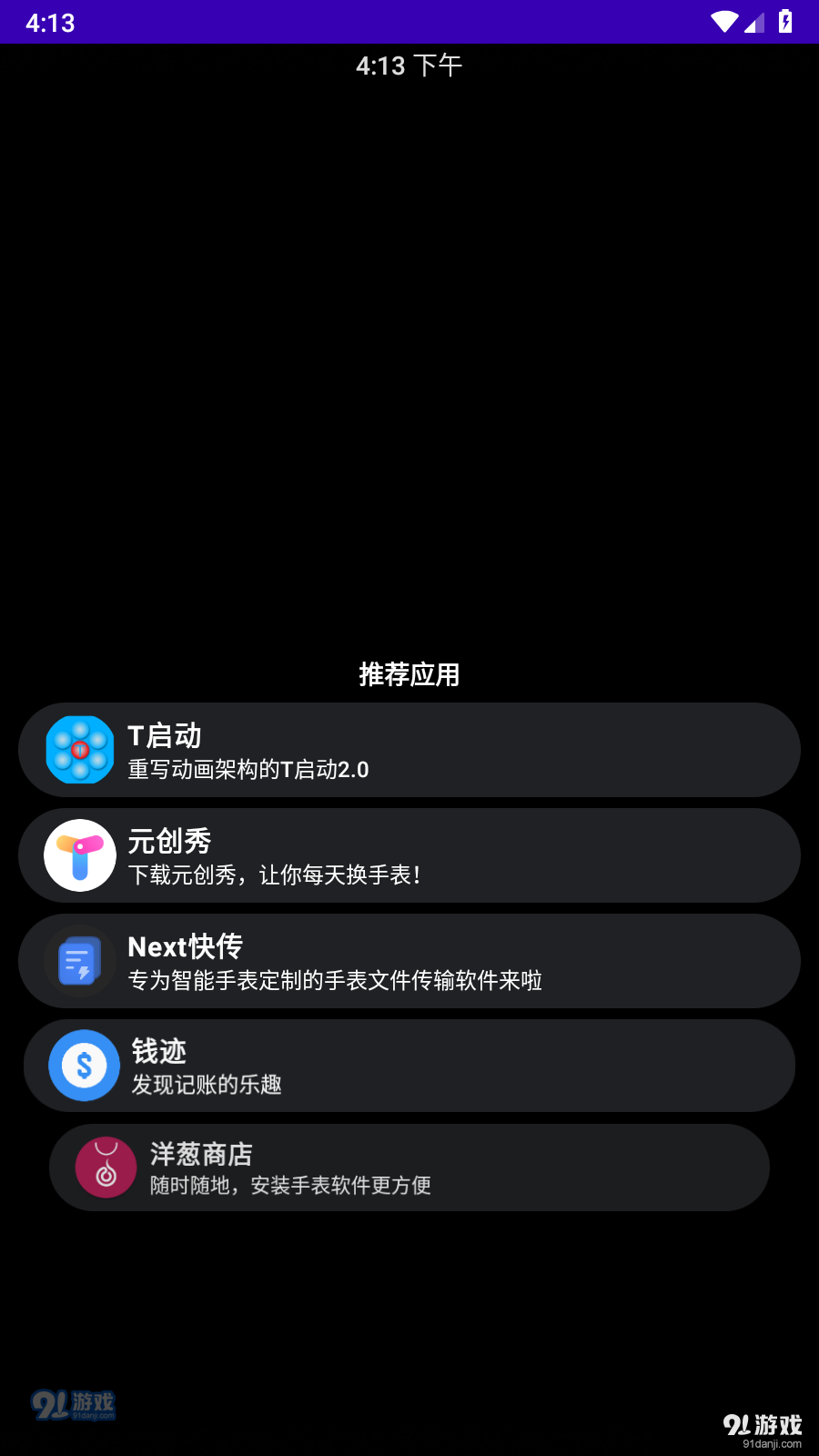Tap the T启动2.0 description text
The height and width of the screenshot is (1456, 819).
(249, 769)
